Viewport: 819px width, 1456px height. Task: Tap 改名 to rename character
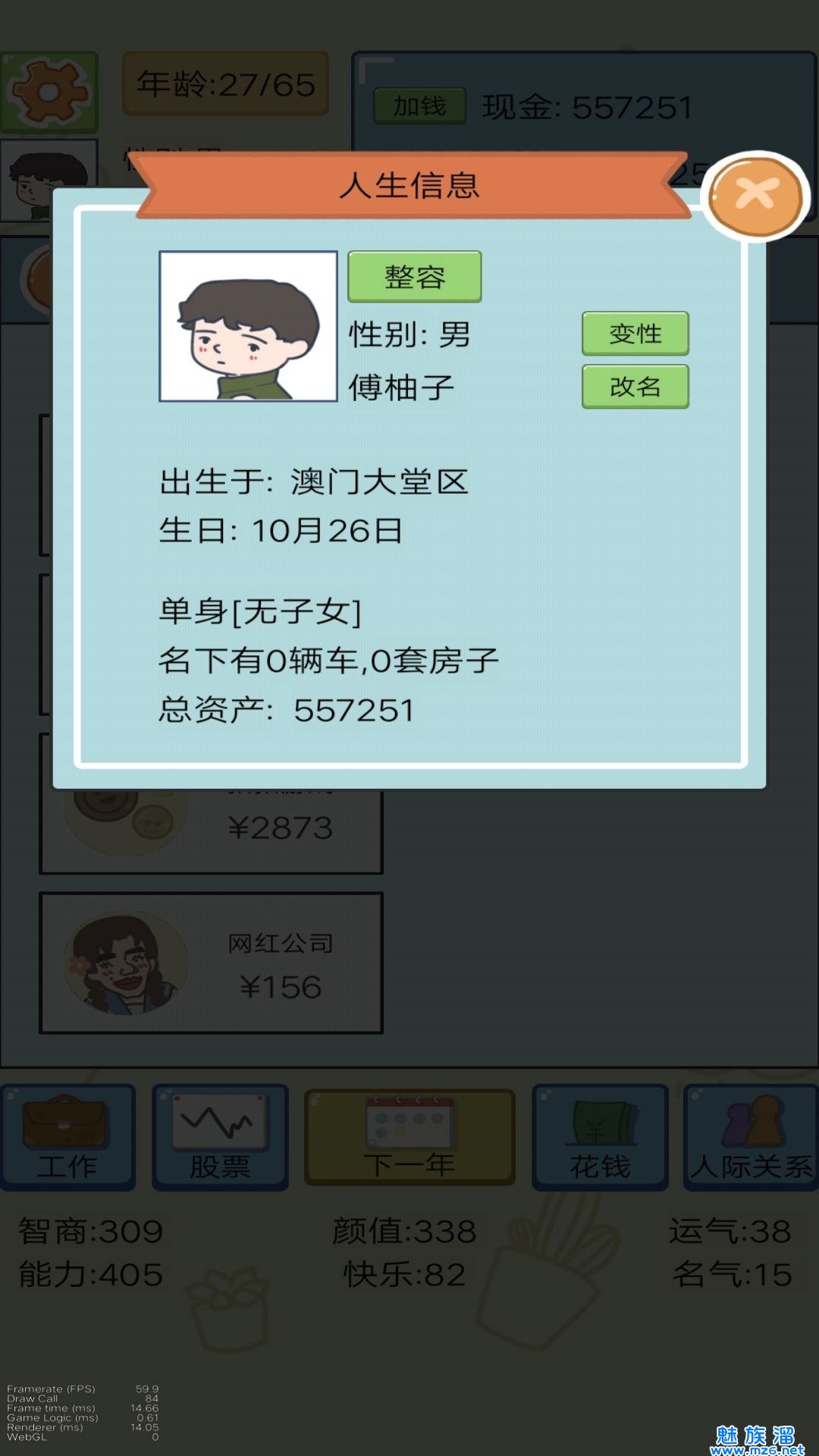[x=635, y=387]
